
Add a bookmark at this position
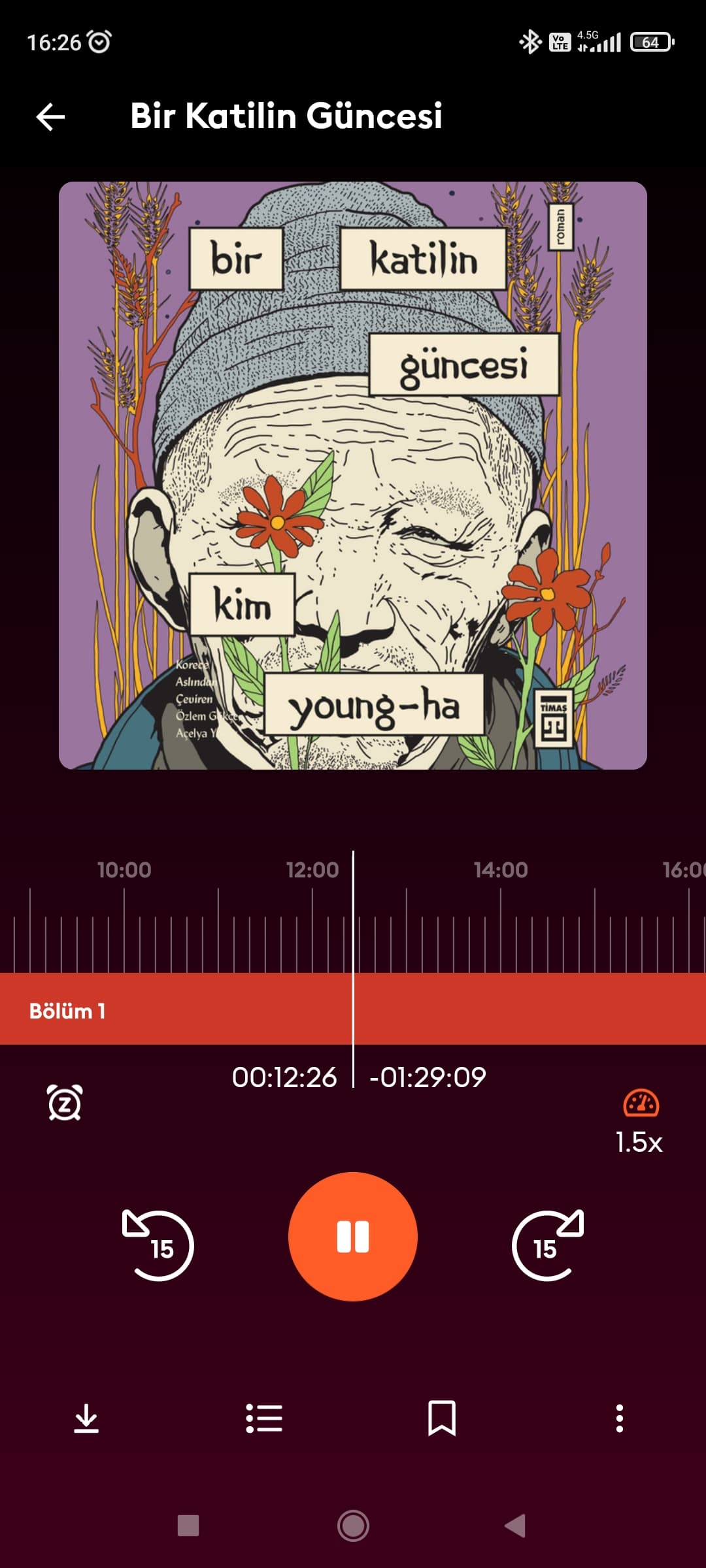(x=442, y=1418)
